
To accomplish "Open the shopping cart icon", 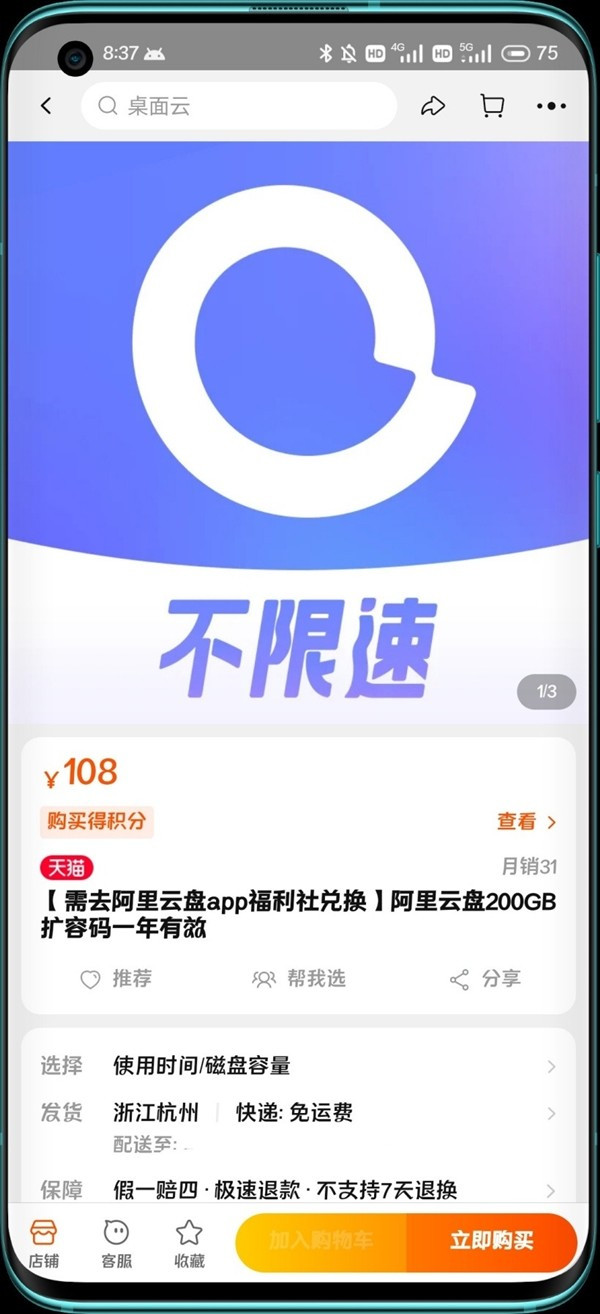I will (x=492, y=106).
